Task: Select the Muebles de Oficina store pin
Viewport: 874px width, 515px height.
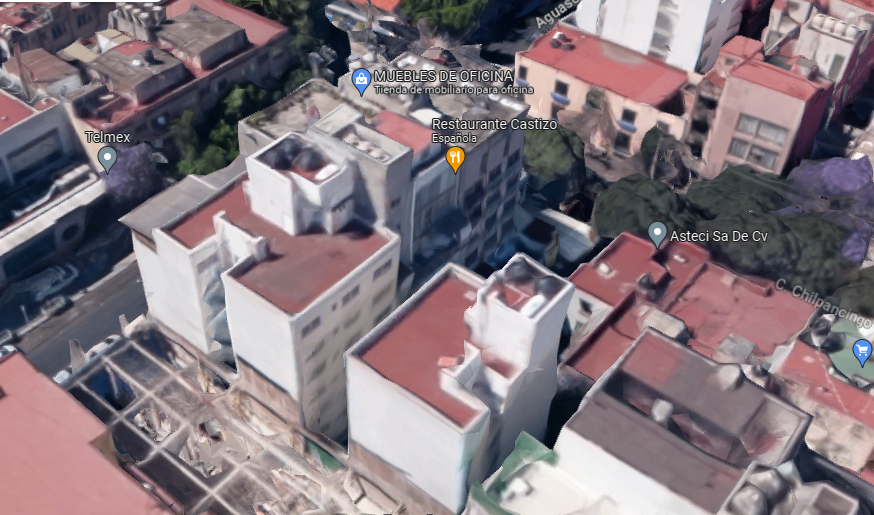Action: pyautogui.click(x=361, y=81)
